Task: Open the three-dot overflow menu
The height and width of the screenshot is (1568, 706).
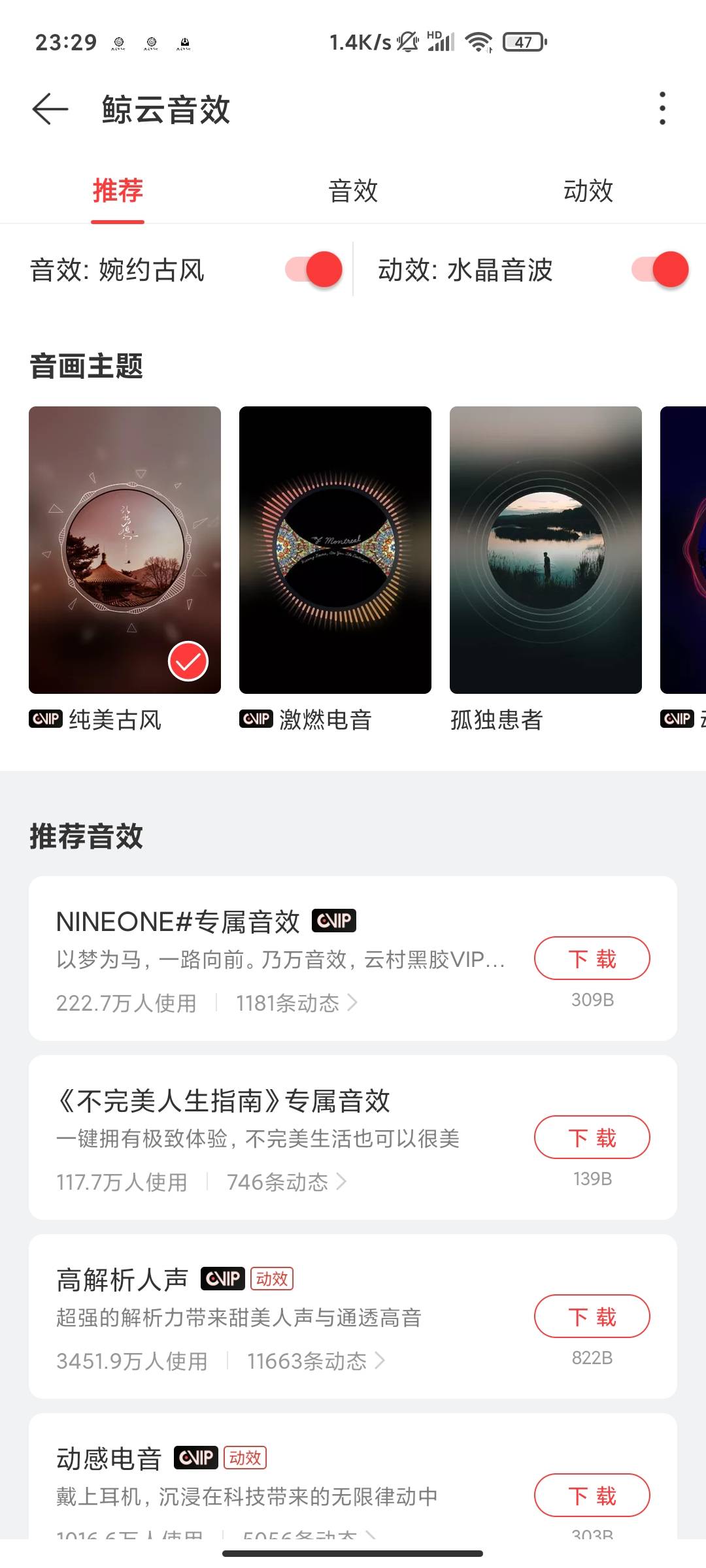Action: (662, 108)
